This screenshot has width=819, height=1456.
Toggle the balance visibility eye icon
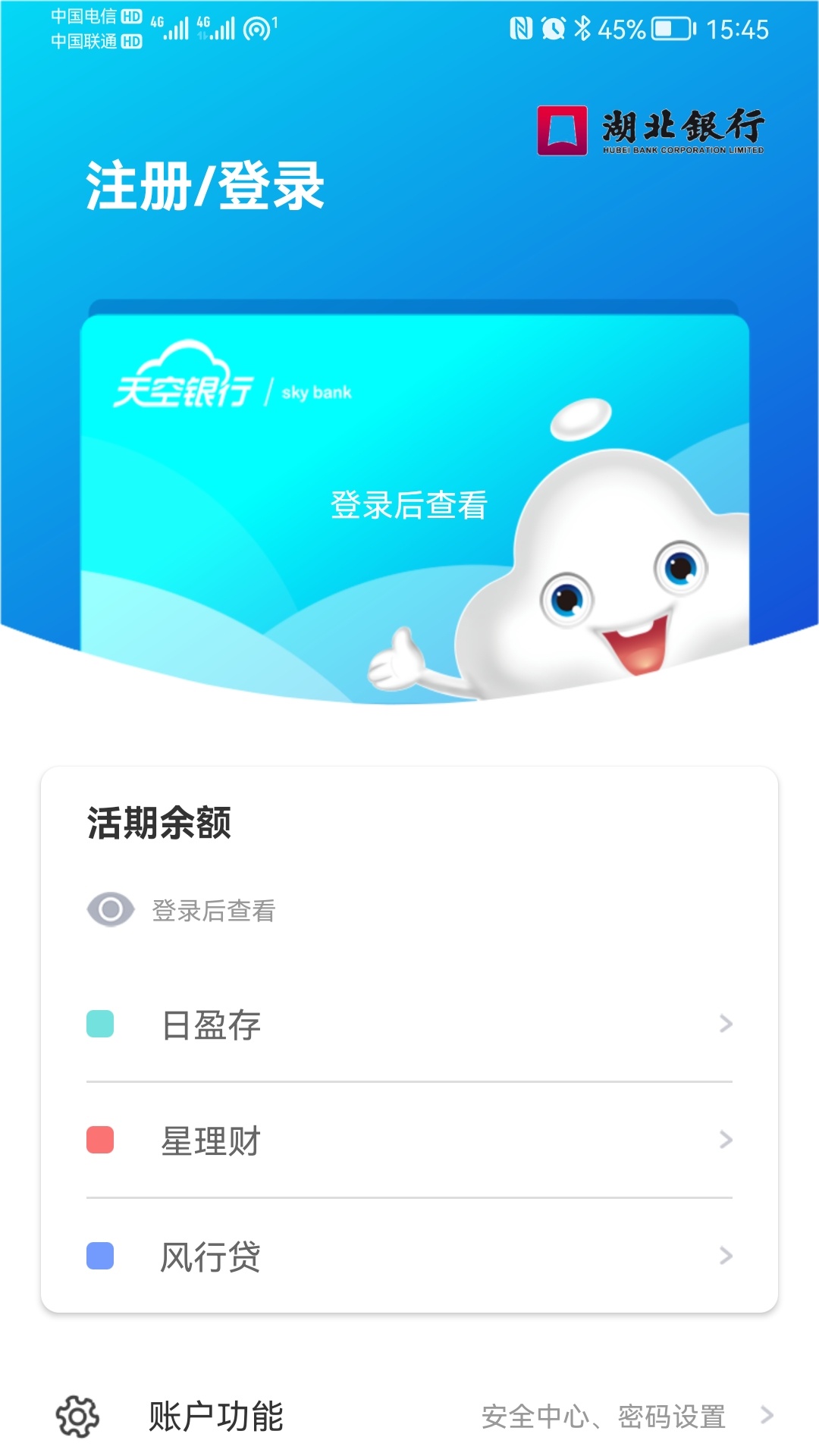tap(111, 909)
